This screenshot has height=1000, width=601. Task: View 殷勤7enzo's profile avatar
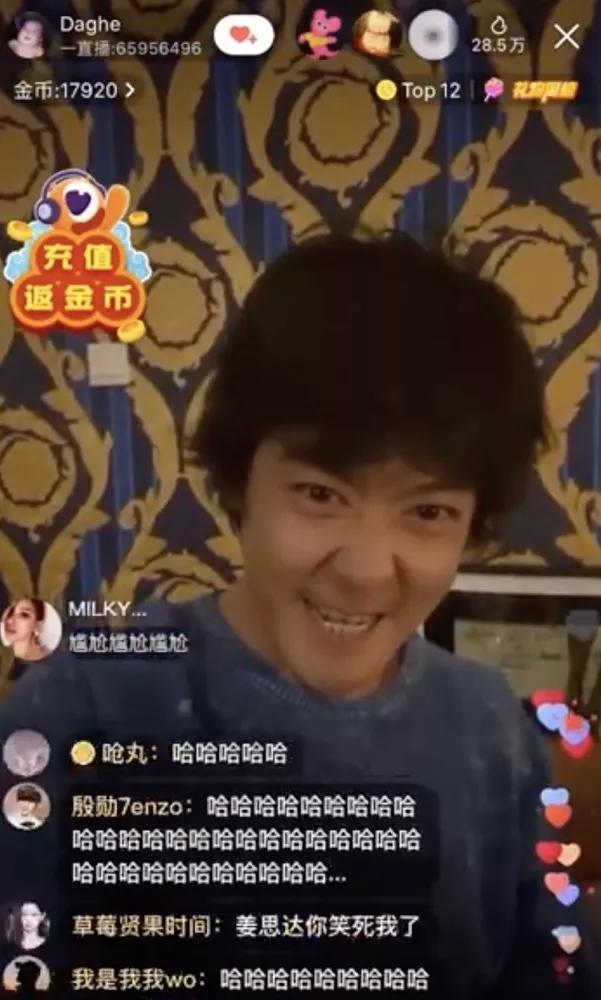click(27, 807)
